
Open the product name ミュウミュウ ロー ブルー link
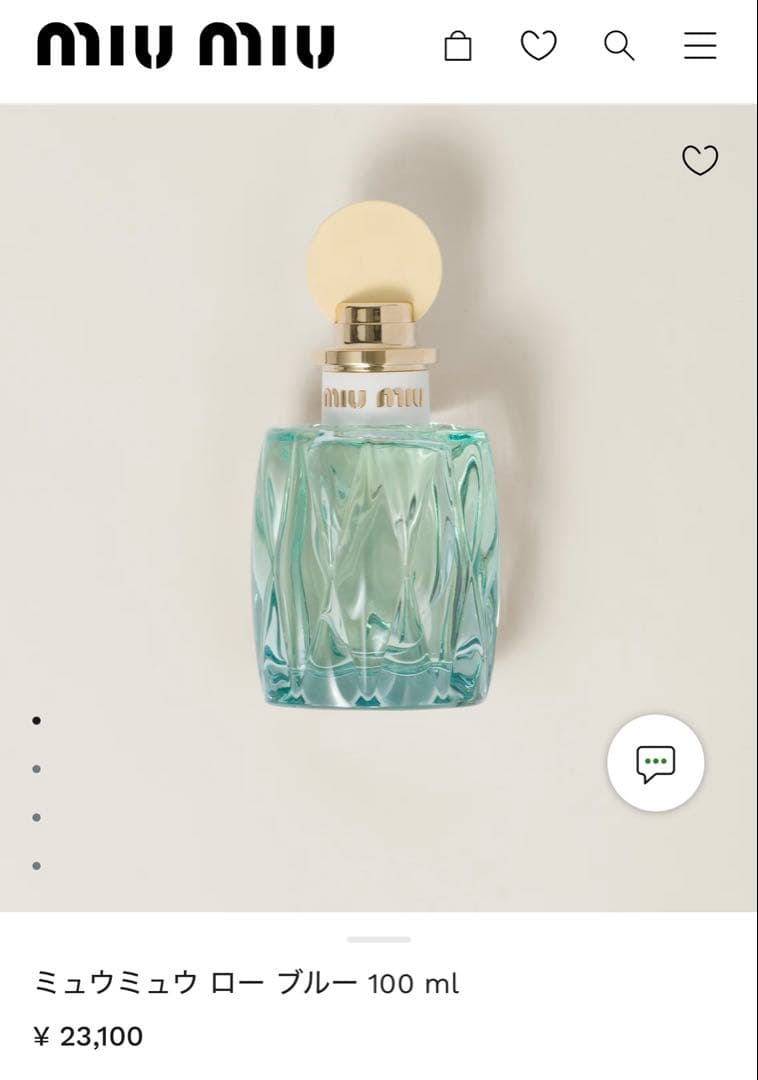point(248,982)
